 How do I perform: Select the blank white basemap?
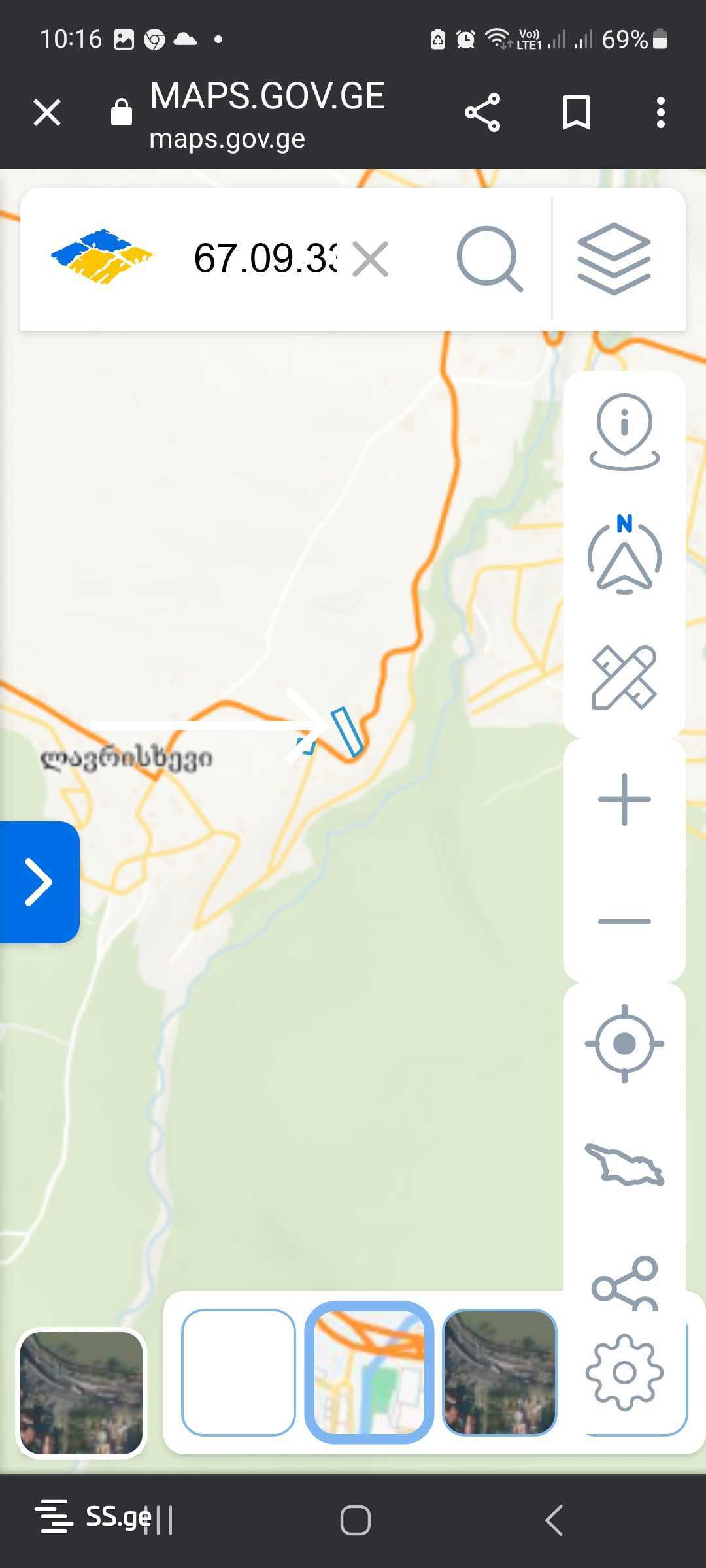239,1372
